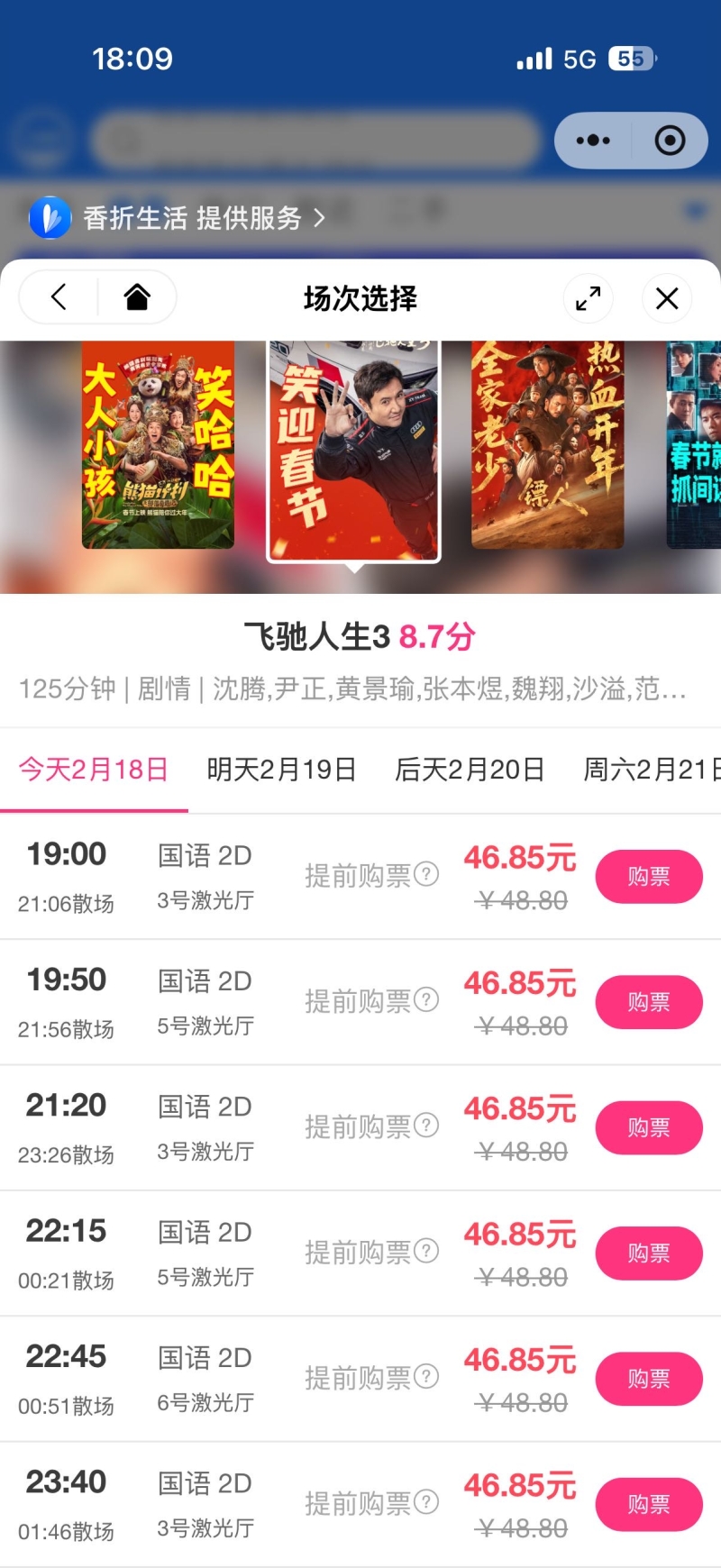This screenshot has width=721, height=1568.
Task: Buy tickets for the 23:40 showing
Action: pos(648,1504)
